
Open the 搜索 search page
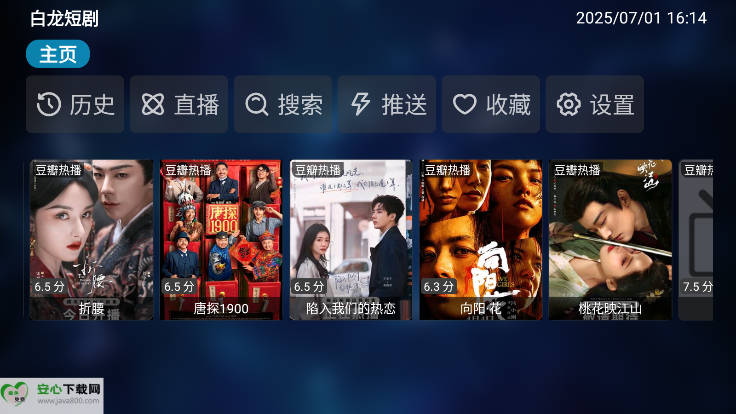[x=283, y=104]
